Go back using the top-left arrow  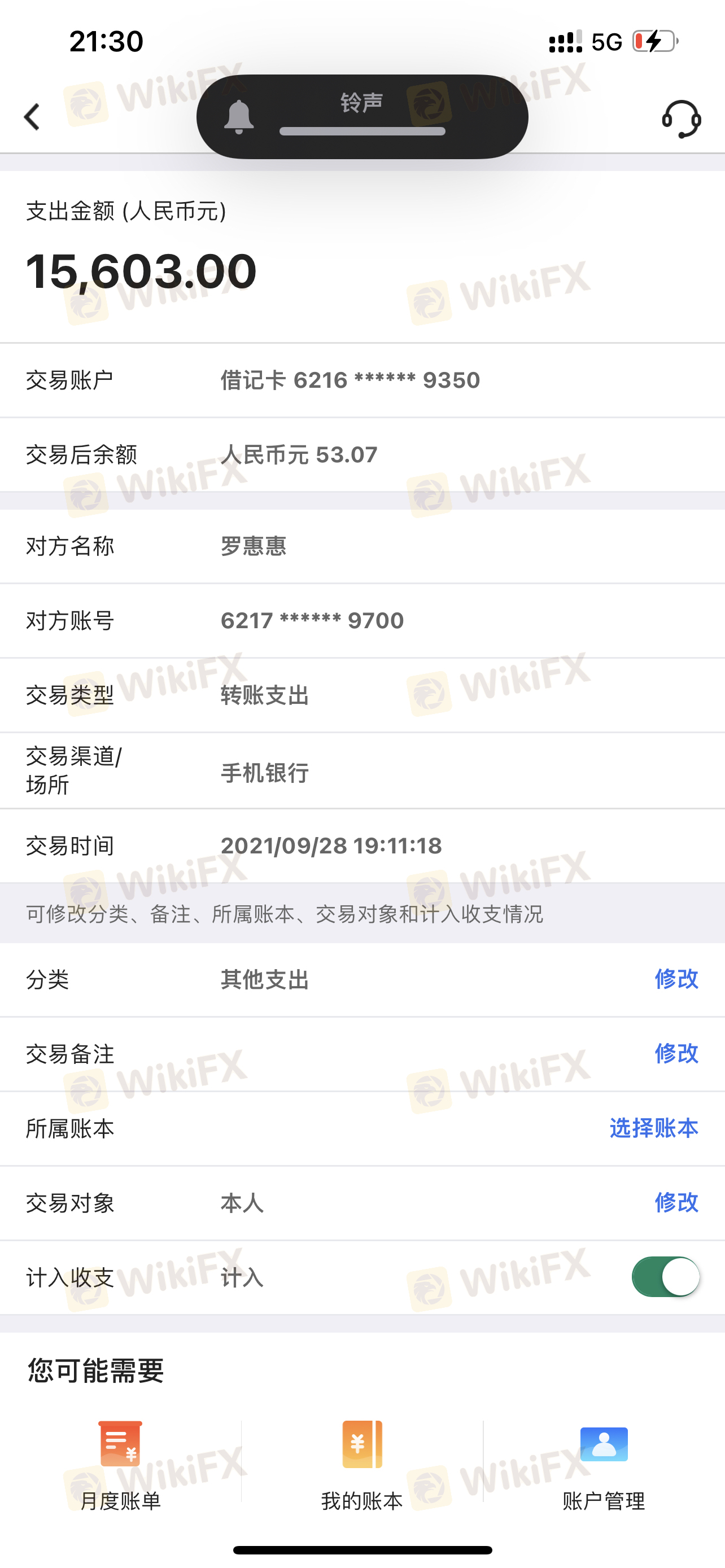pos(32,117)
